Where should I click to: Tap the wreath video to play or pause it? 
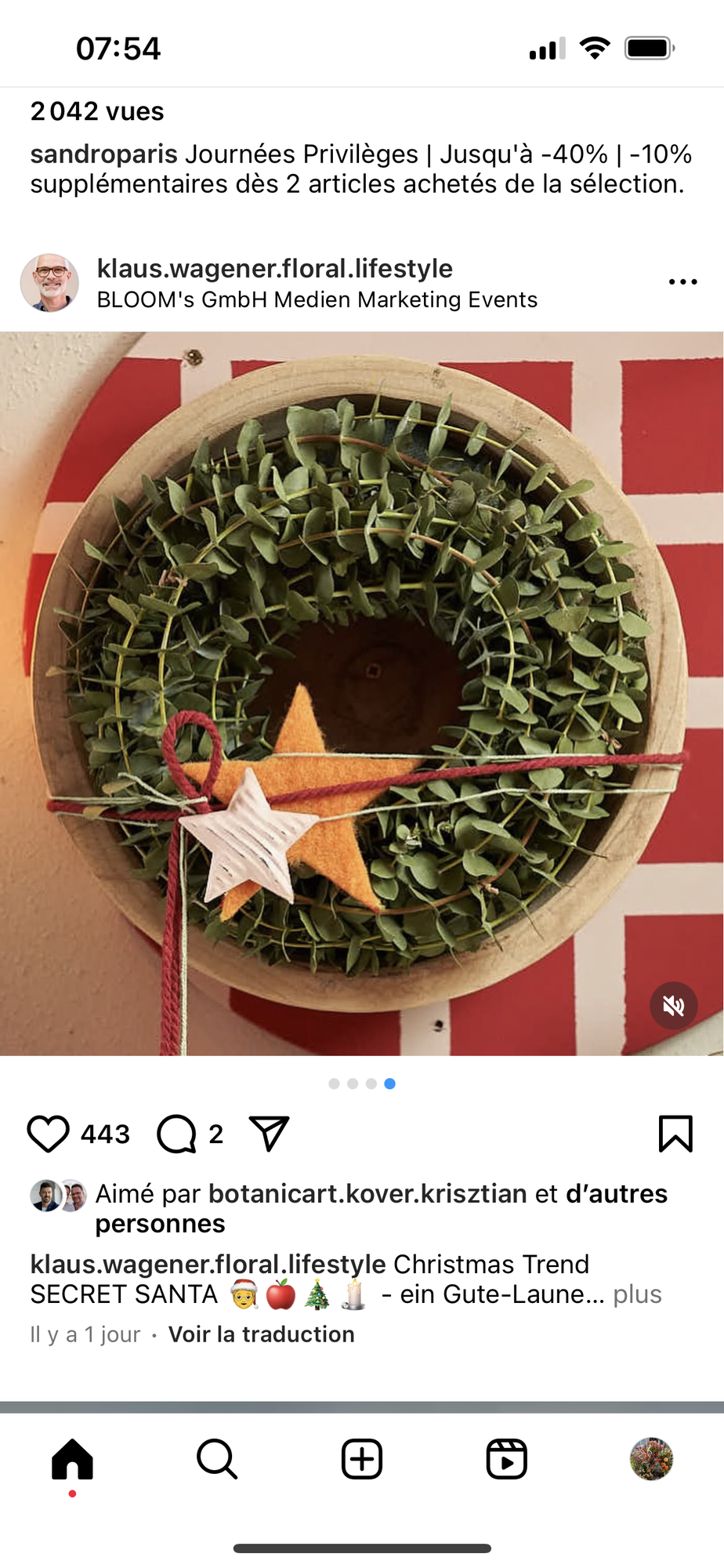click(x=362, y=693)
